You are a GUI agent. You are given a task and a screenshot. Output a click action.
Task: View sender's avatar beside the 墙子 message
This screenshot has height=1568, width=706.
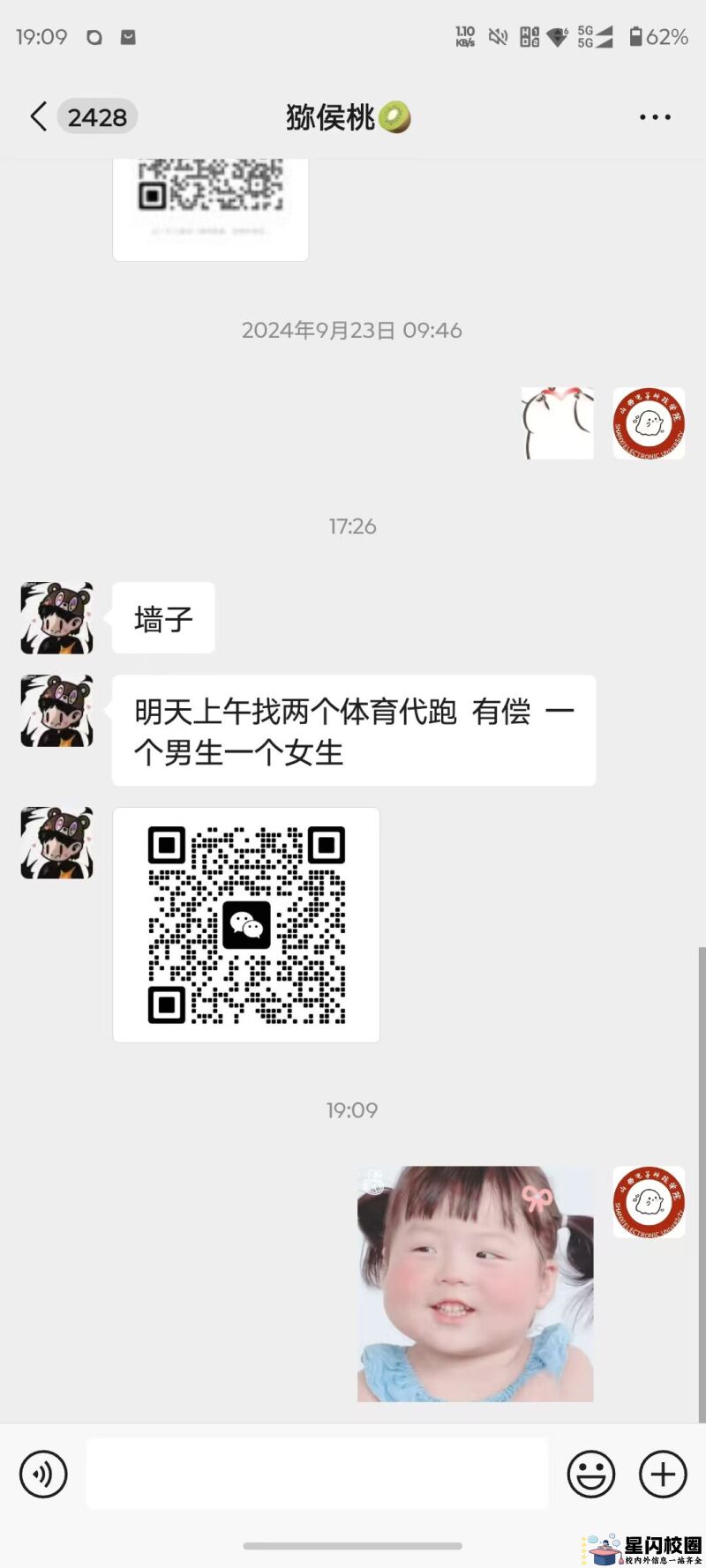tap(57, 617)
